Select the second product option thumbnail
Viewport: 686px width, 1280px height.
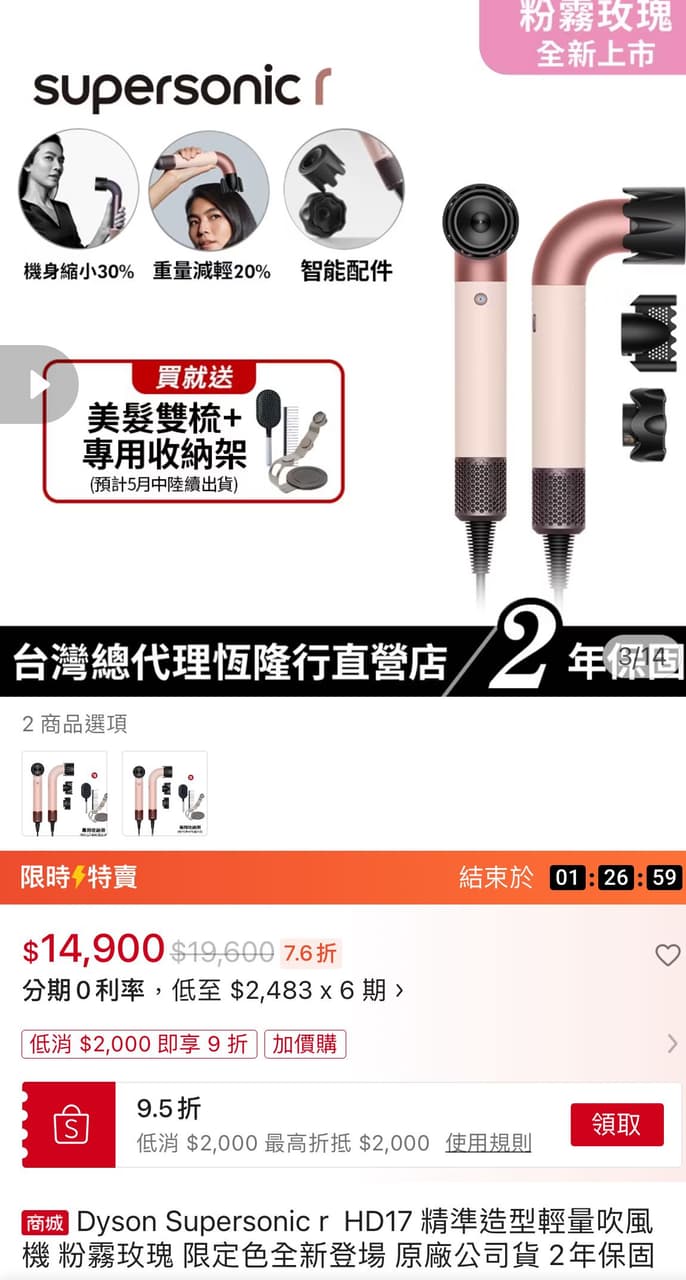click(x=164, y=793)
